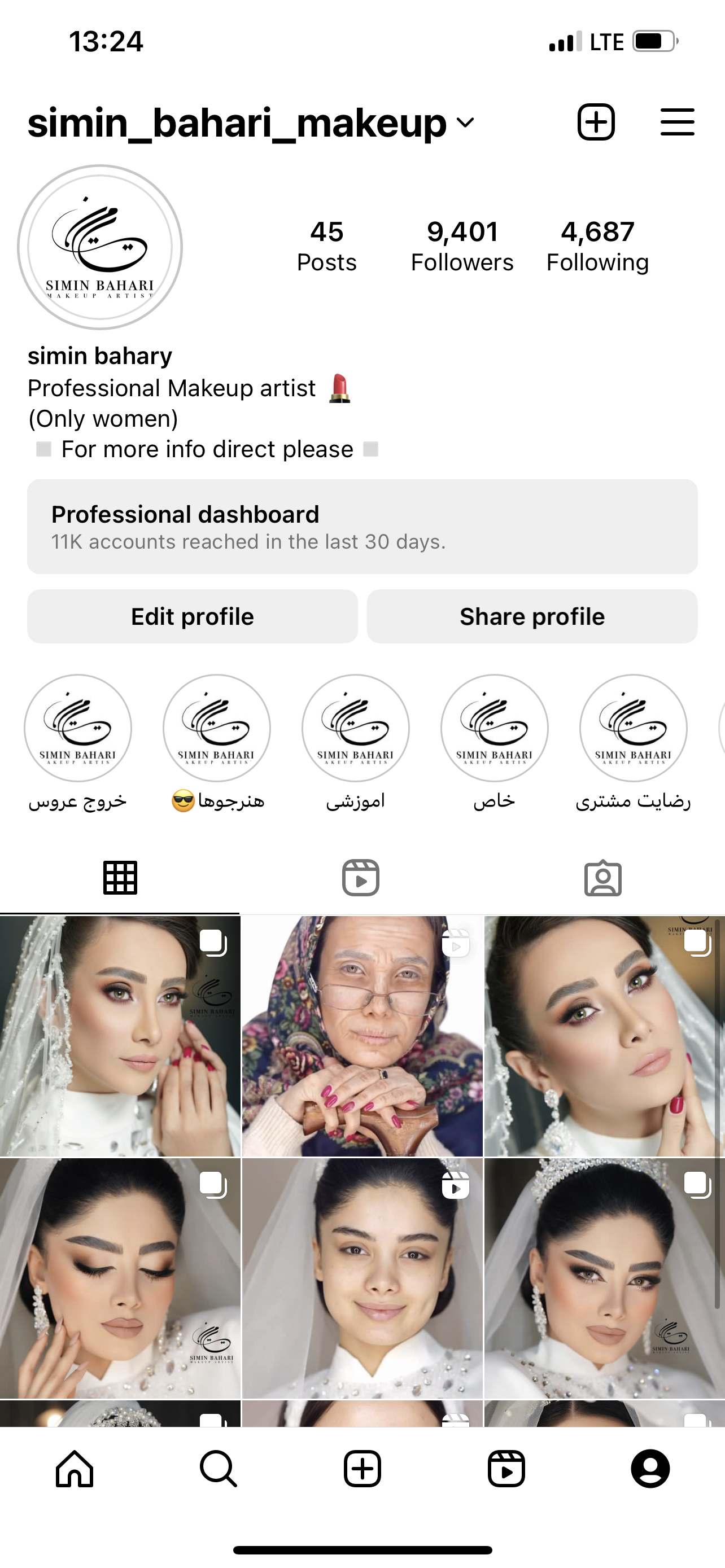The height and width of the screenshot is (1568, 725).
Task: View the Followers list
Action: coord(462,246)
